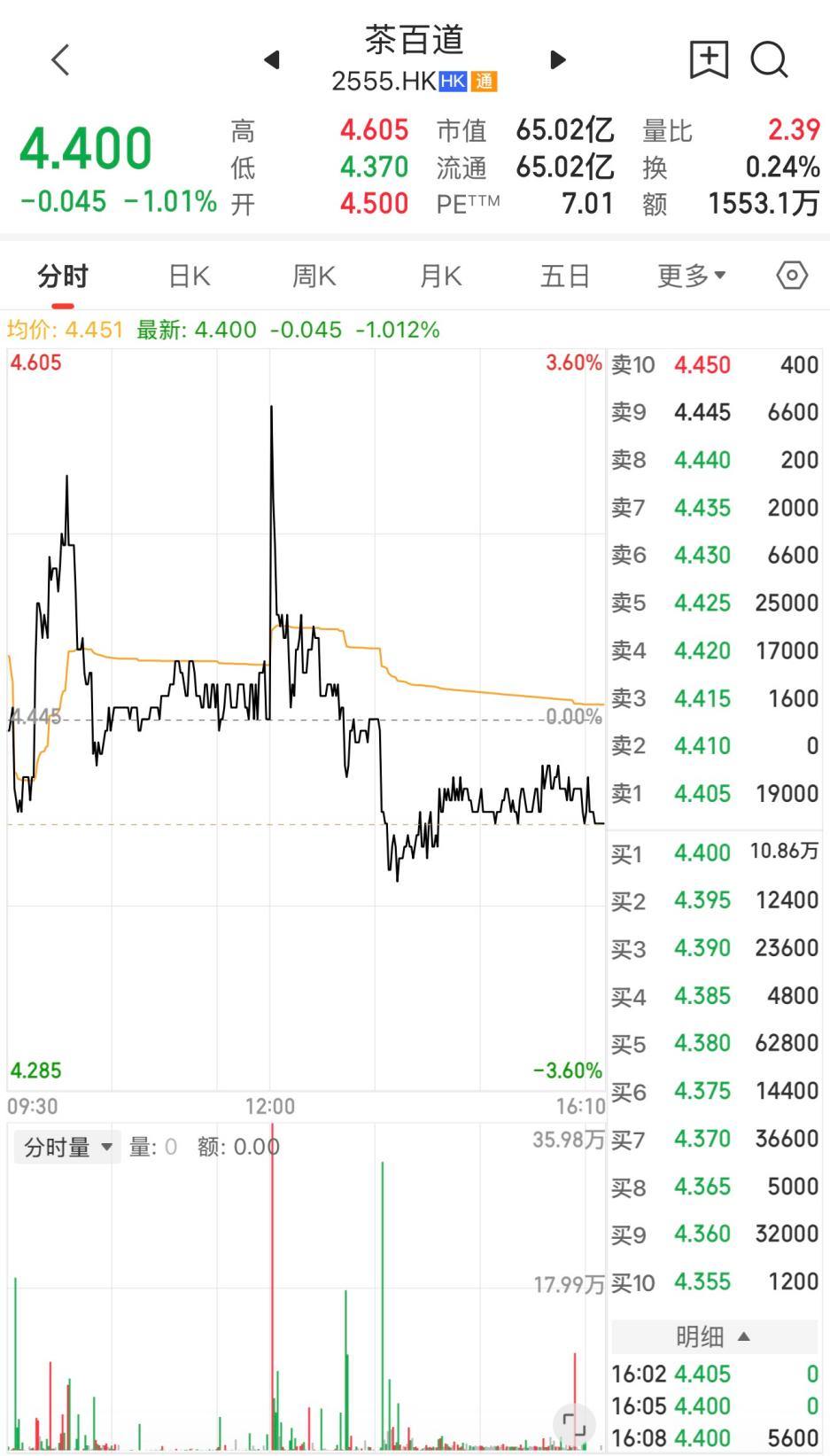The image size is (830, 1456).
Task: Open the search magnifier
Action: tap(769, 60)
